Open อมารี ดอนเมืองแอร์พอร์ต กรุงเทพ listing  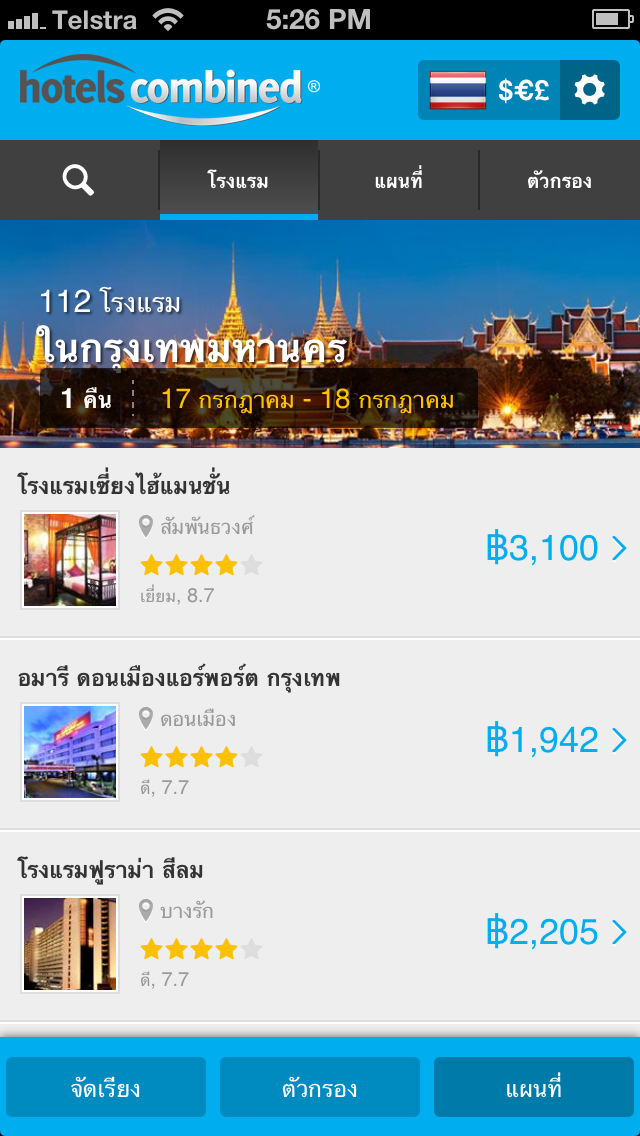click(320, 737)
